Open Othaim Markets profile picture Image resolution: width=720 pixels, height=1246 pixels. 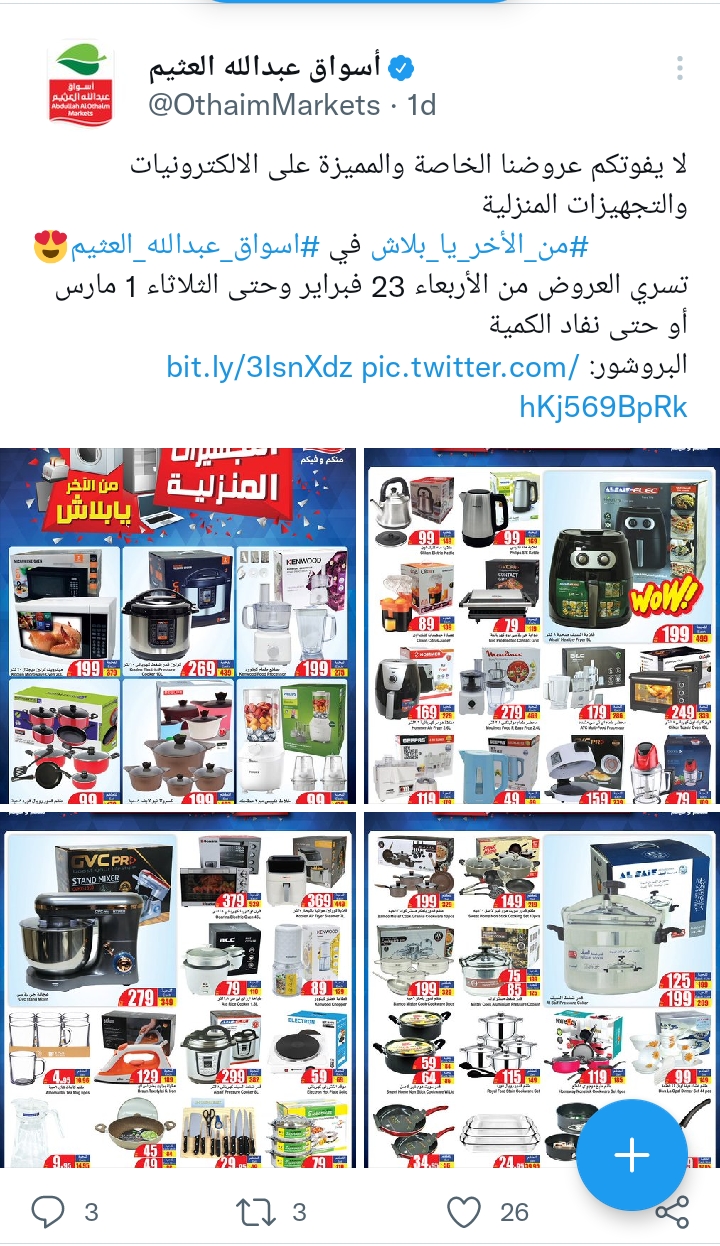point(83,84)
